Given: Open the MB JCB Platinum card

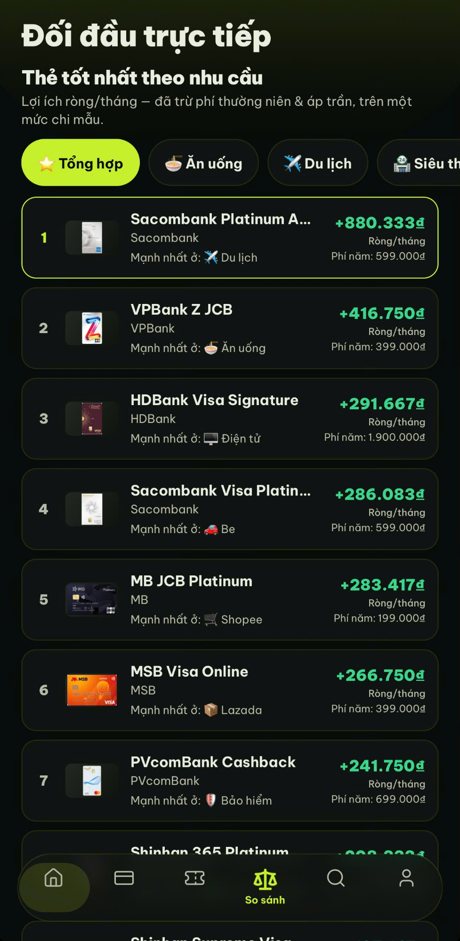Looking at the screenshot, I should (x=230, y=600).
